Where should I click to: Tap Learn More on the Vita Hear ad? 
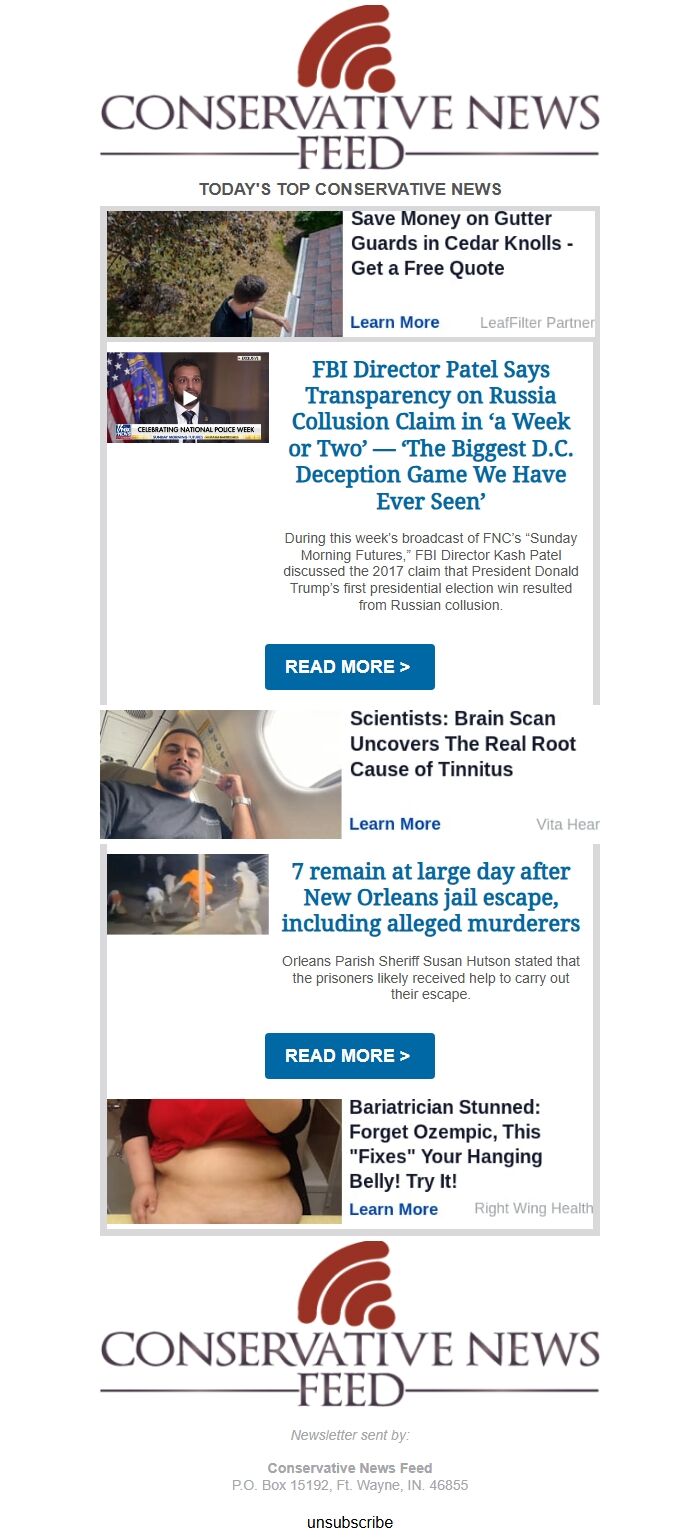394,824
